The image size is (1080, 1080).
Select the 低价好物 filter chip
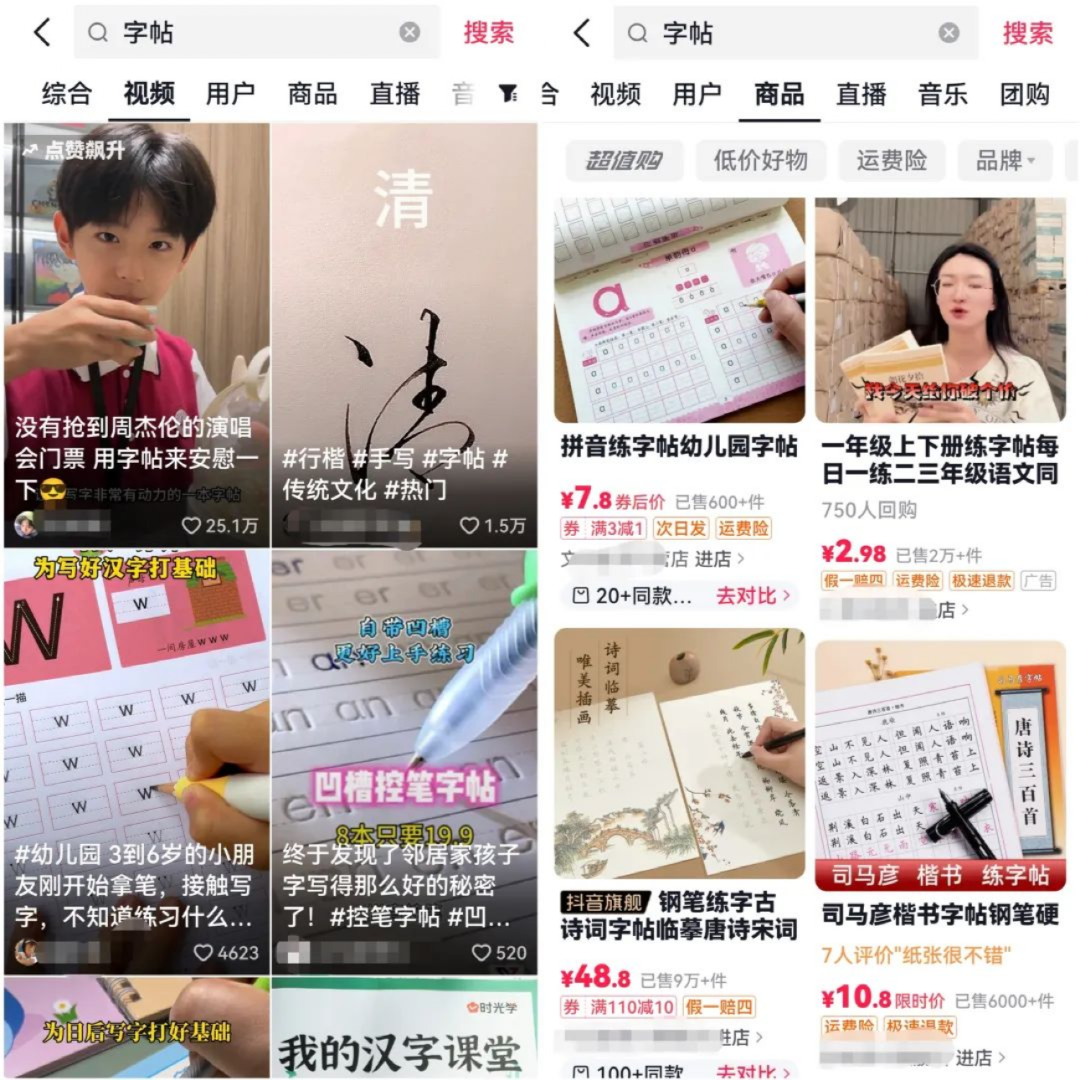coord(761,160)
